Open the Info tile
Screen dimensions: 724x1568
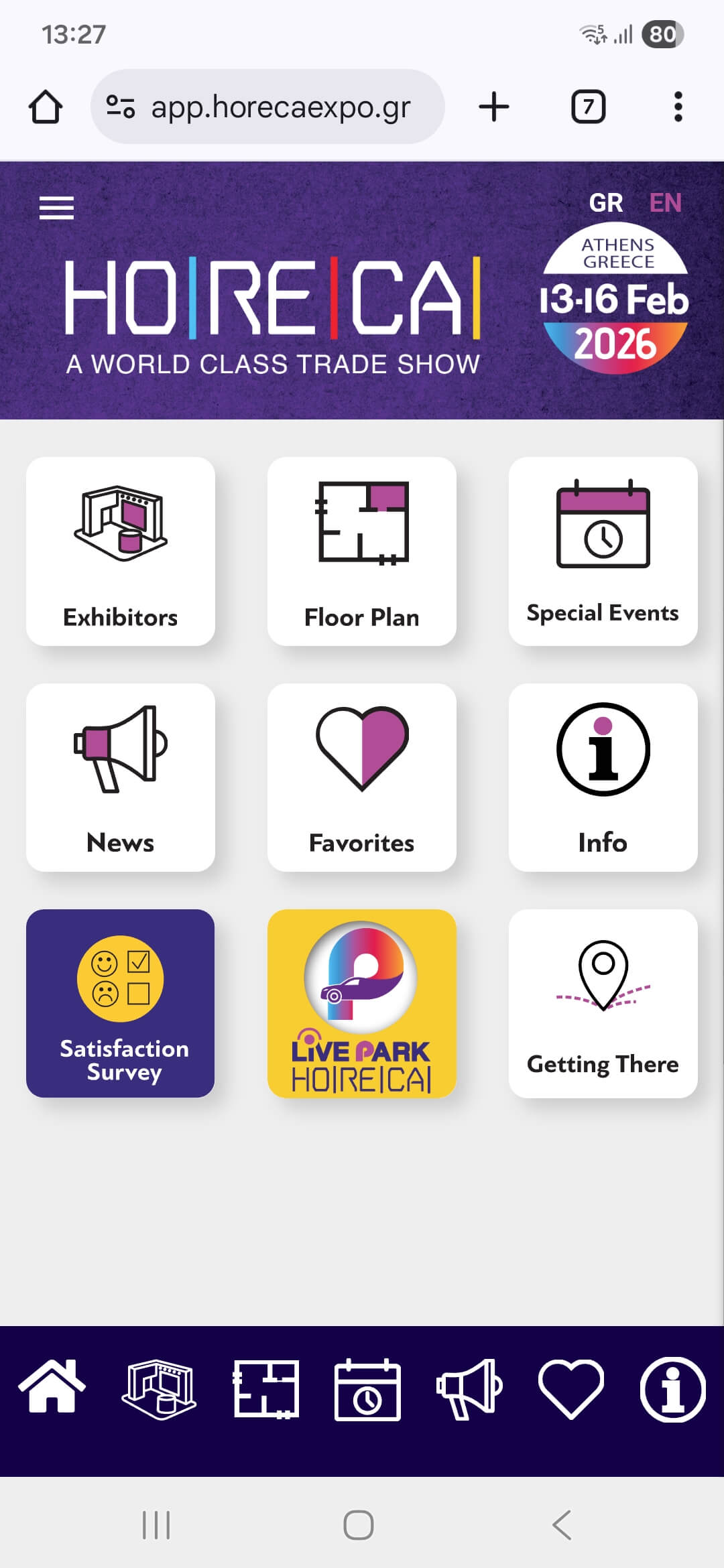pyautogui.click(x=603, y=777)
